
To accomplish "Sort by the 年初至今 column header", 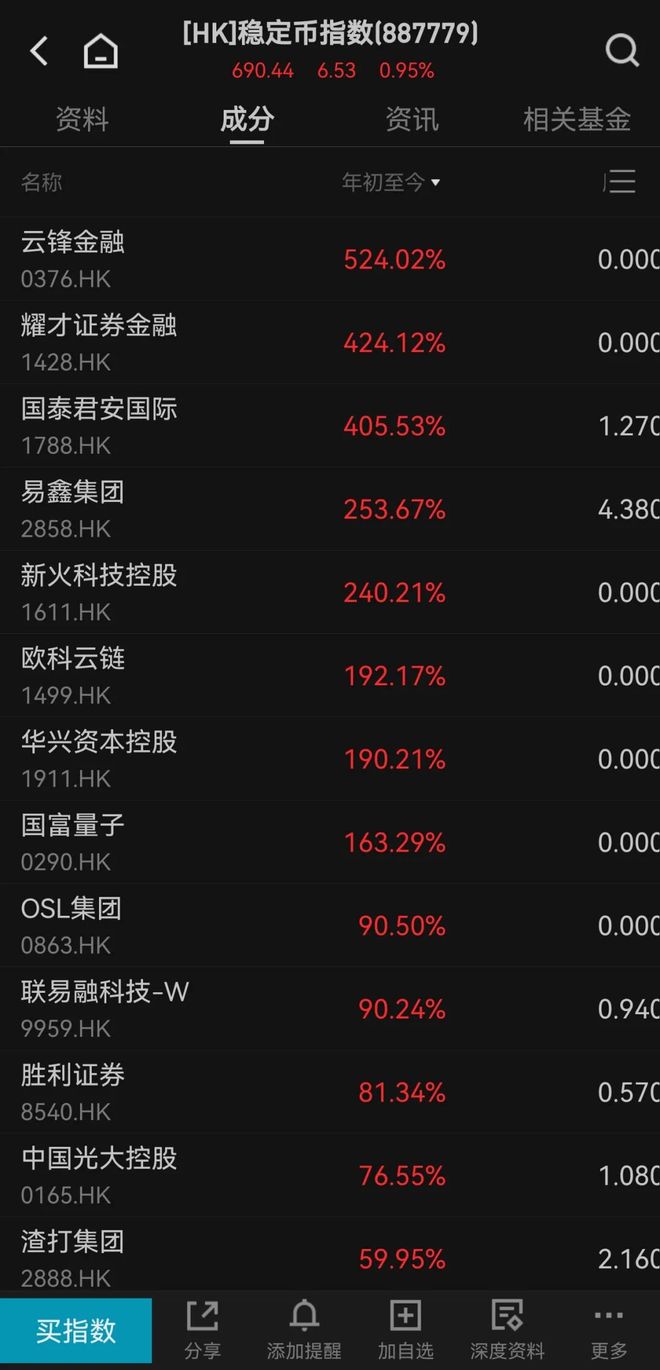I will coord(391,182).
